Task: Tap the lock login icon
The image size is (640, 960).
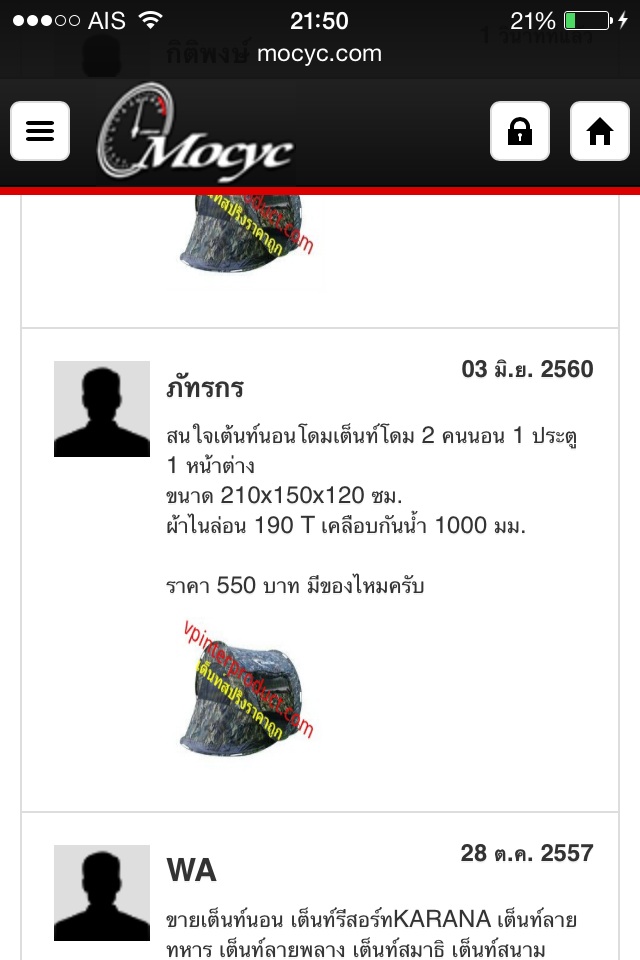Action: [x=520, y=131]
